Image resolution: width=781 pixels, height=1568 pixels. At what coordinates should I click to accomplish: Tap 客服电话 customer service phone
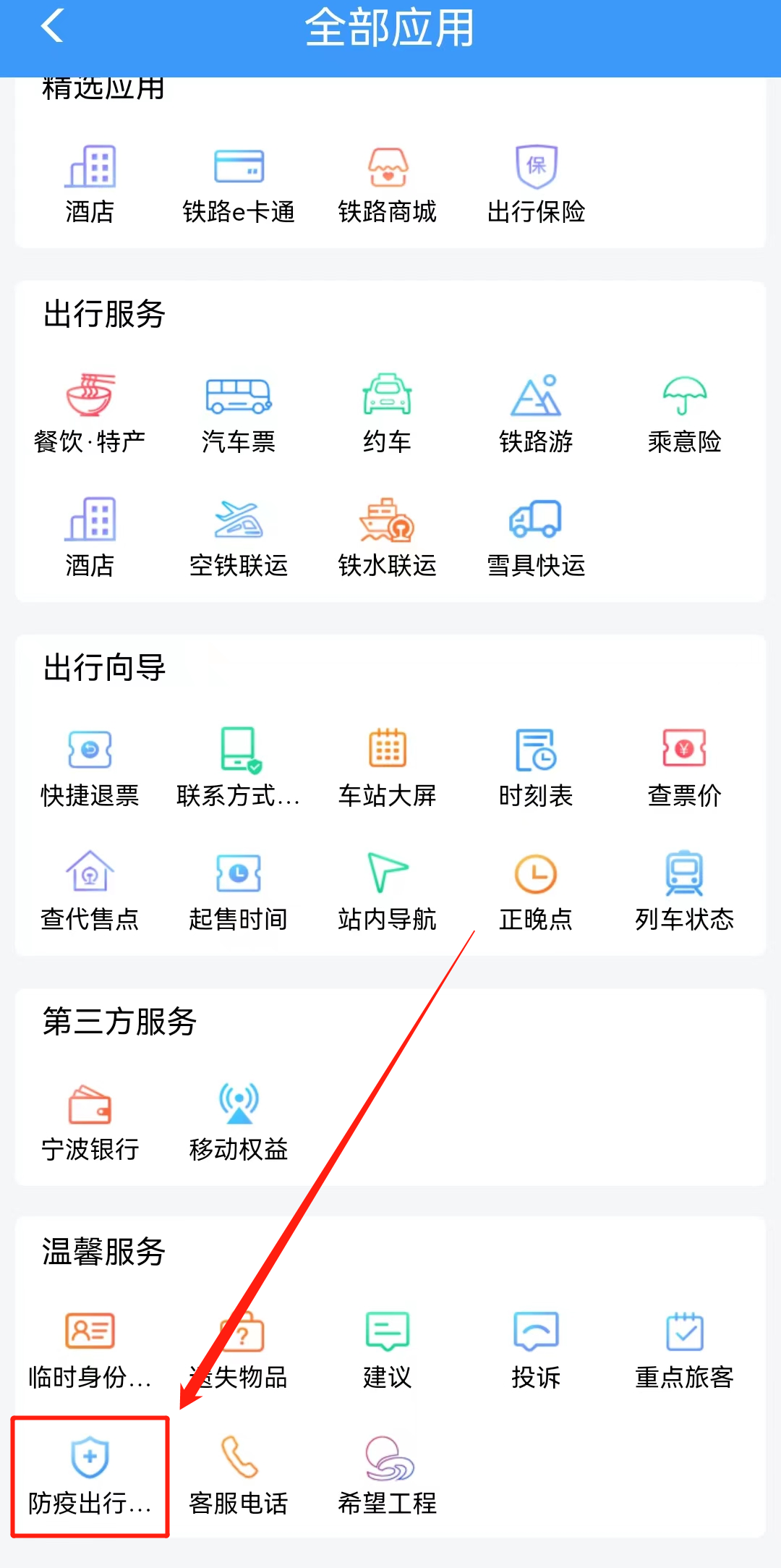tap(239, 1474)
